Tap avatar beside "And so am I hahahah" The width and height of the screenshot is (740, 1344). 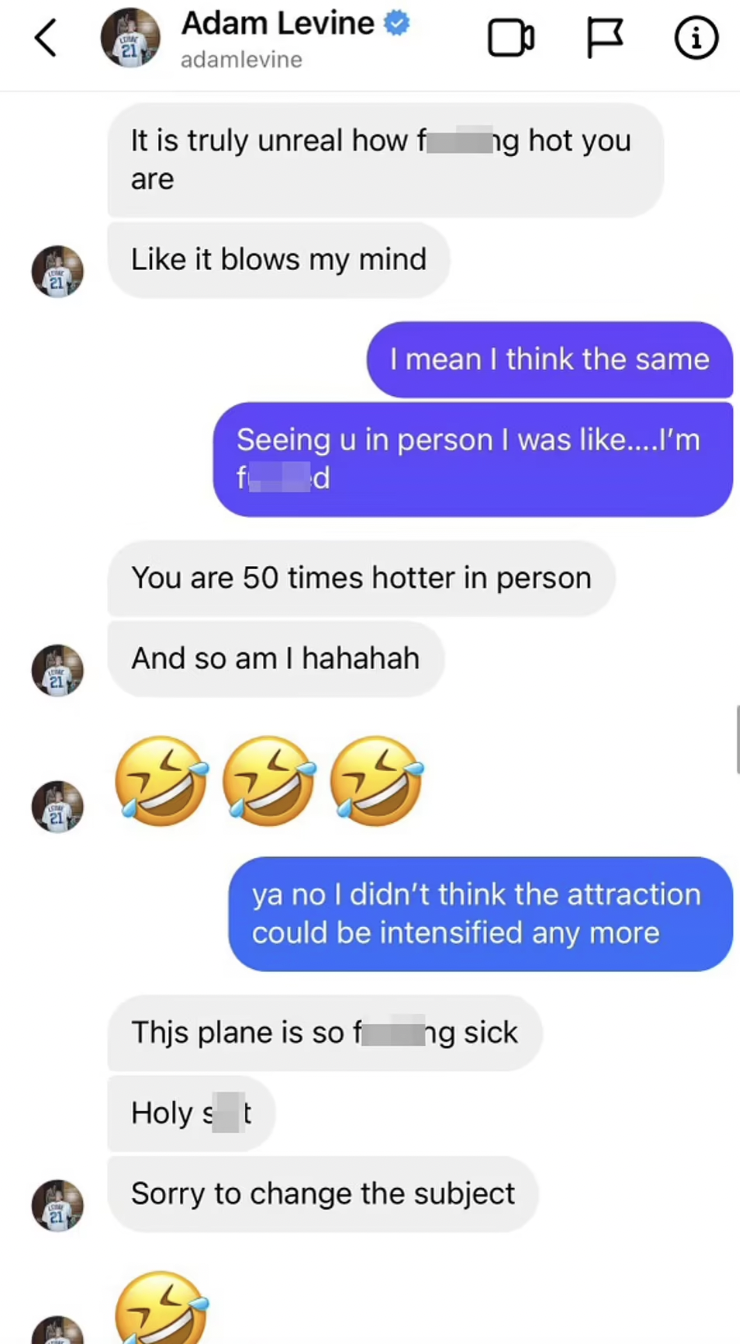point(58,670)
